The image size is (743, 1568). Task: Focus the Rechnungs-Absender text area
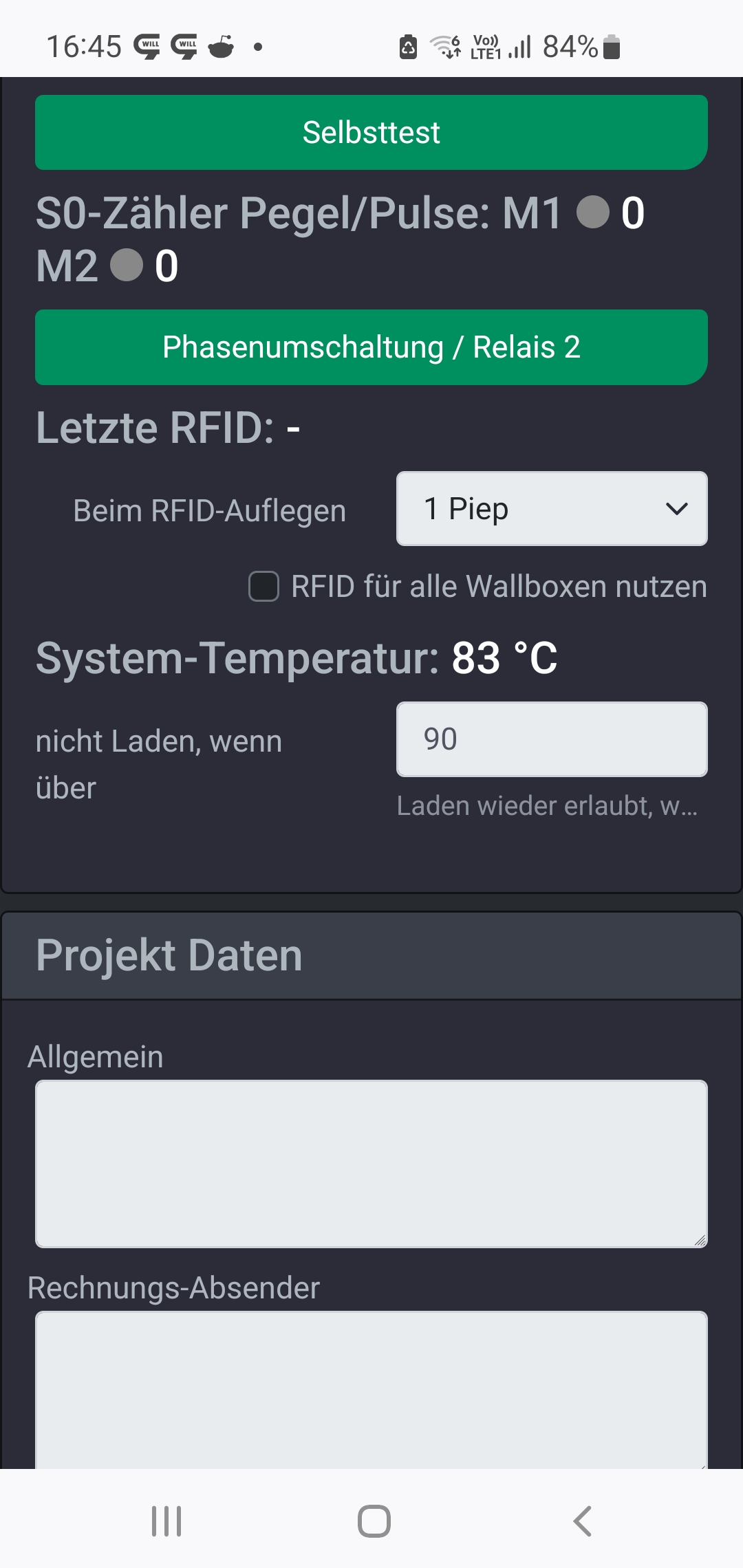click(x=371, y=1389)
